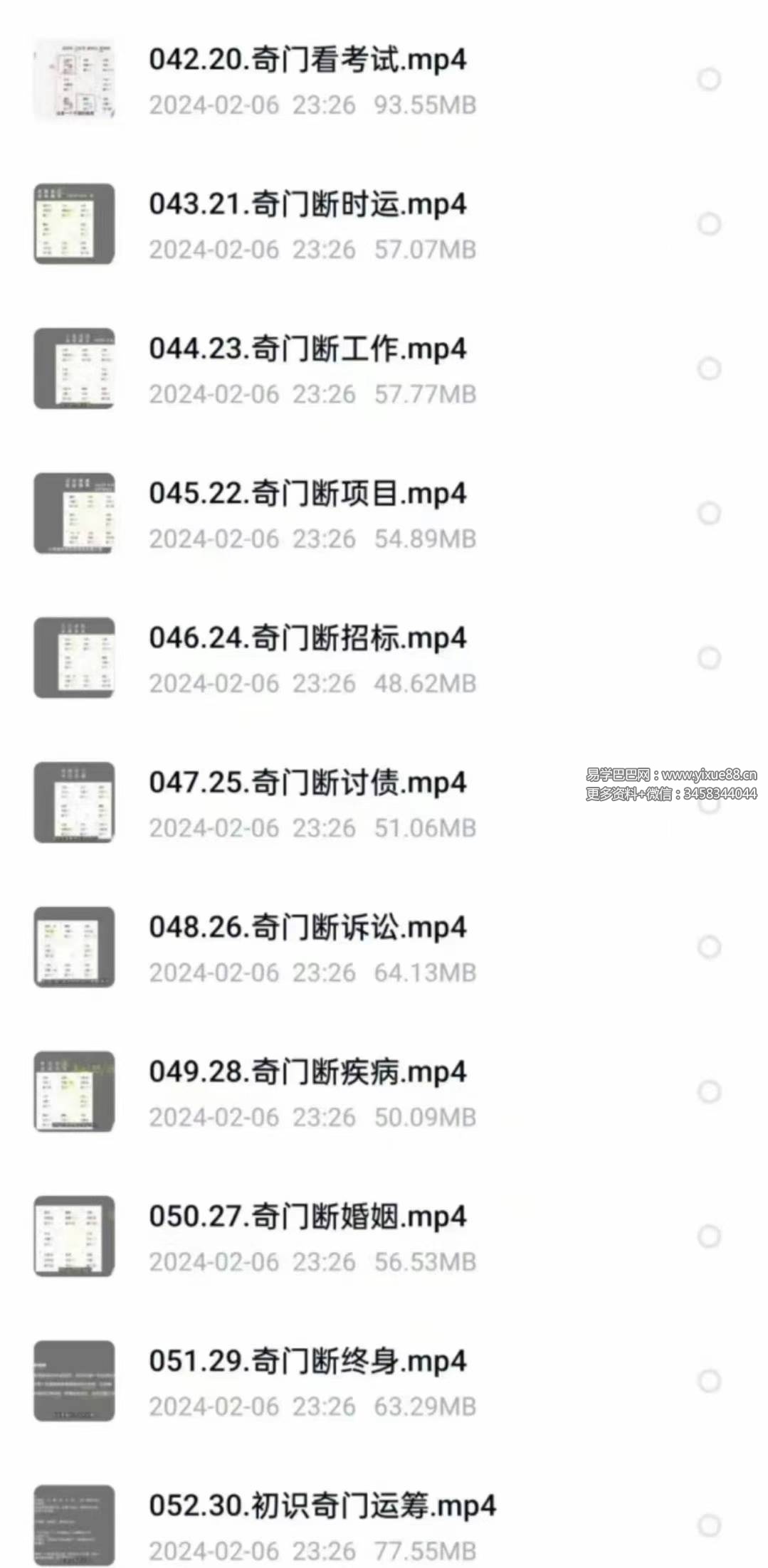Play the 046.24.奇门断招标.mp4 video

click(x=307, y=638)
